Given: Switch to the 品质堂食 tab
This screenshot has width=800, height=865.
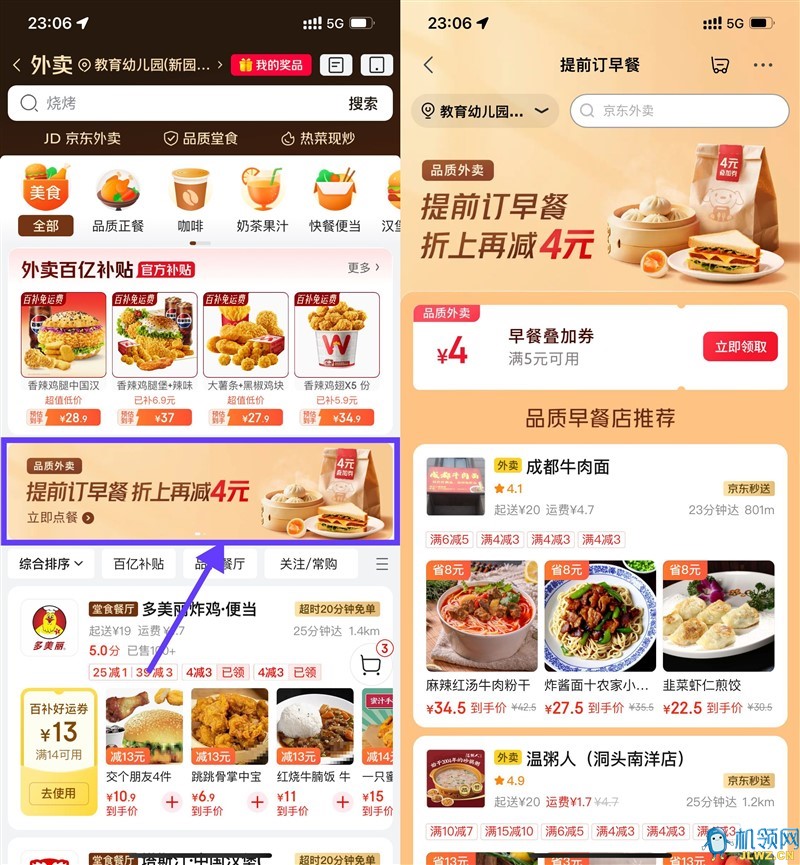Looking at the screenshot, I should tap(200, 138).
